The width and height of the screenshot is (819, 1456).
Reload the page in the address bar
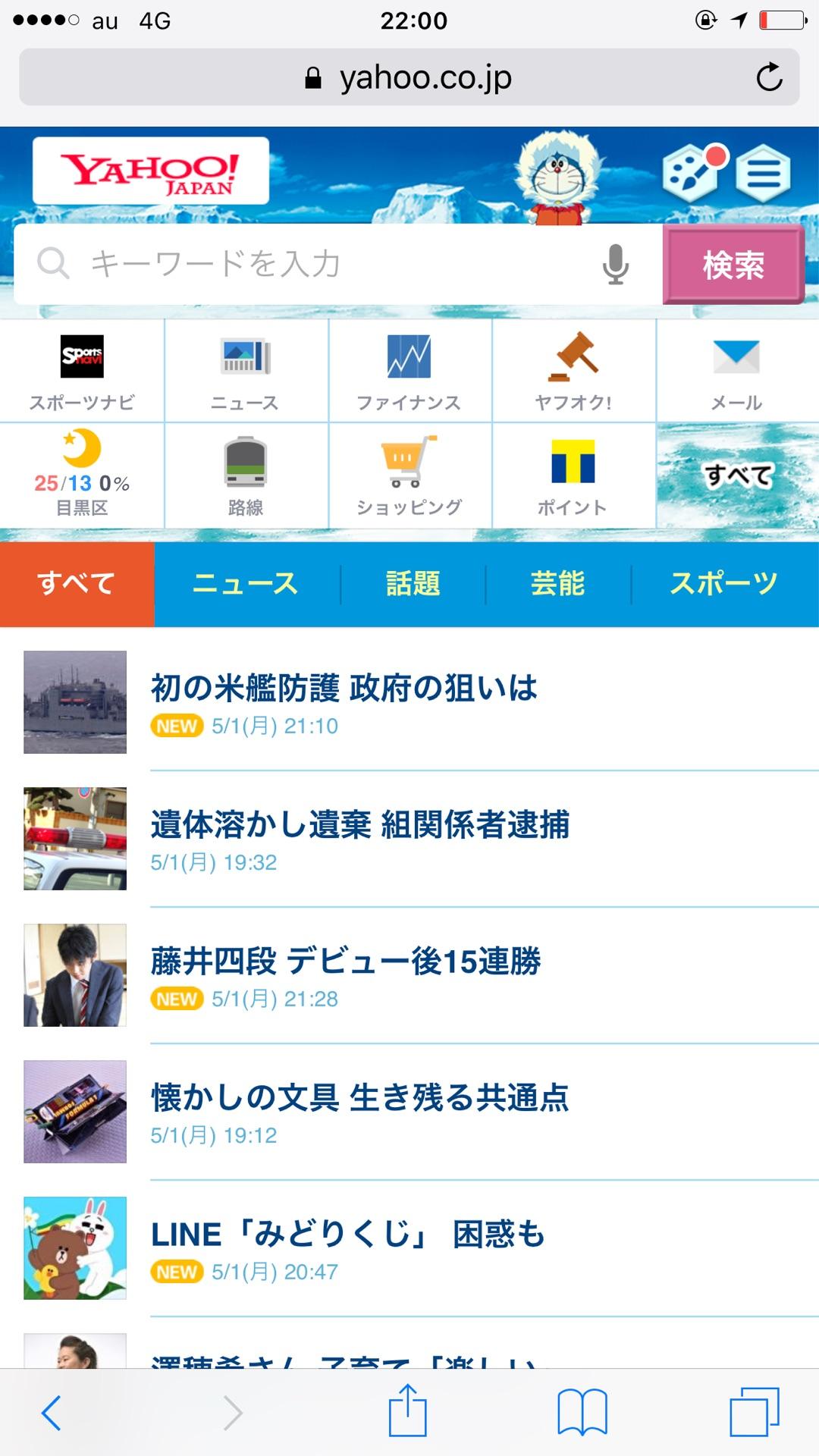pos(769,77)
